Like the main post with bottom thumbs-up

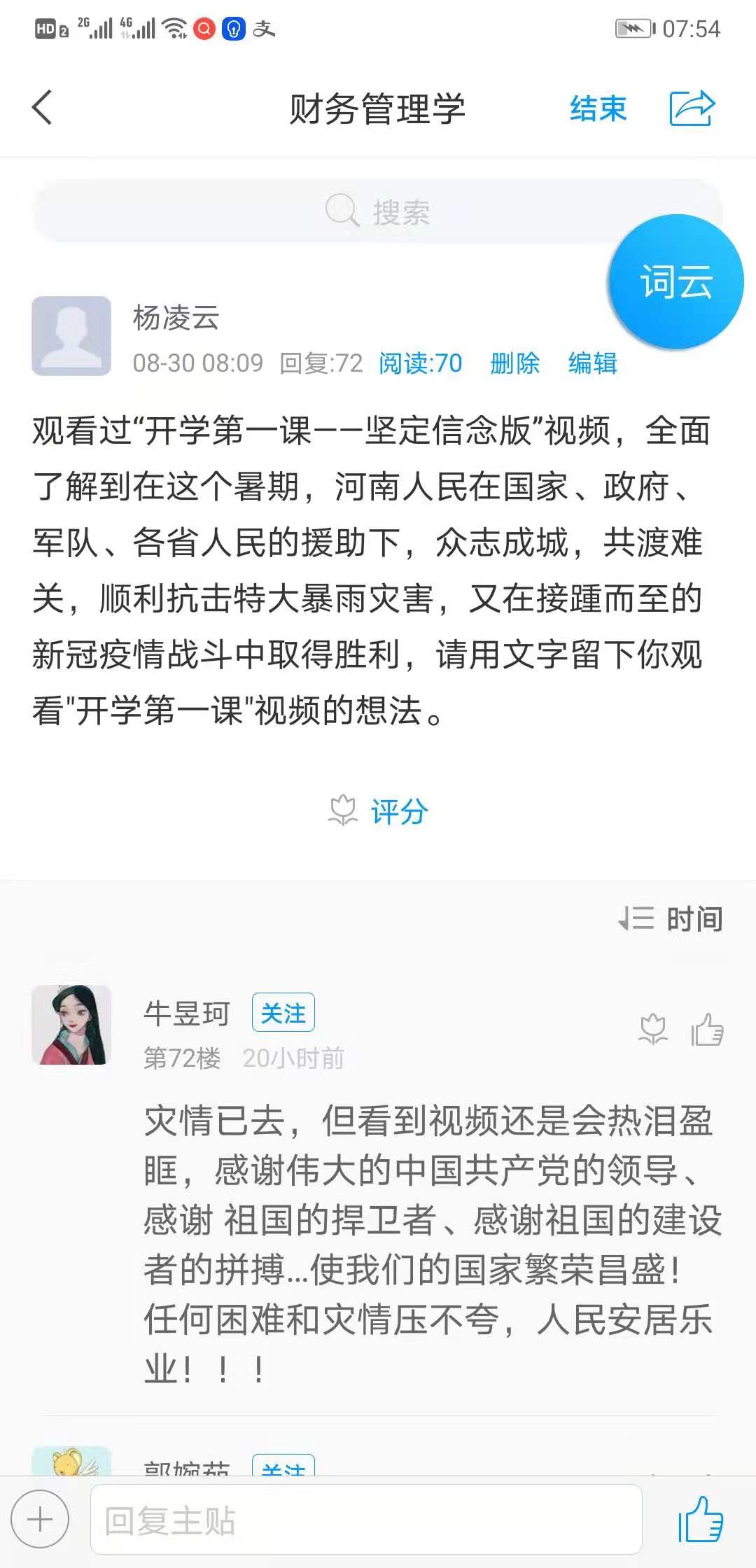click(700, 1520)
